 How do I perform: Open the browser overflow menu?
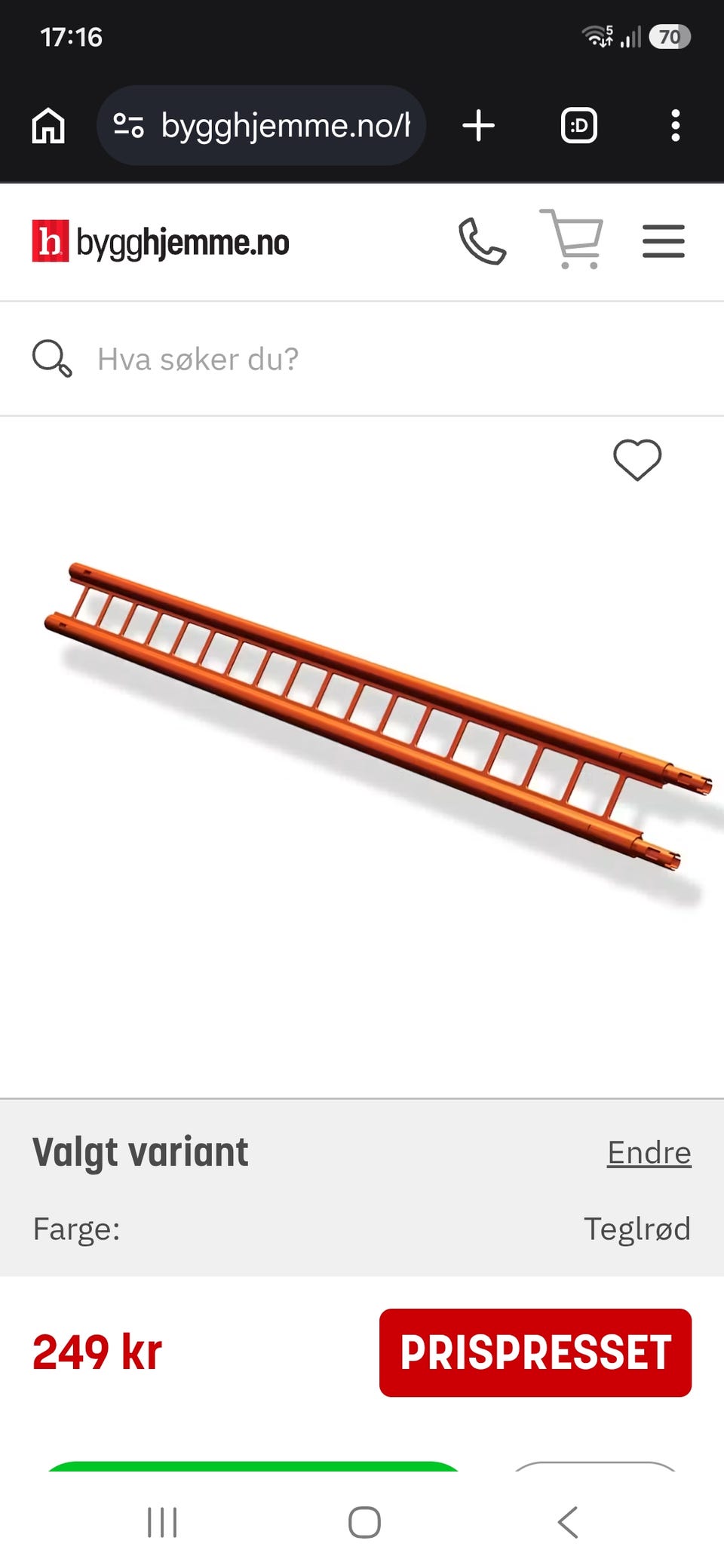click(676, 125)
